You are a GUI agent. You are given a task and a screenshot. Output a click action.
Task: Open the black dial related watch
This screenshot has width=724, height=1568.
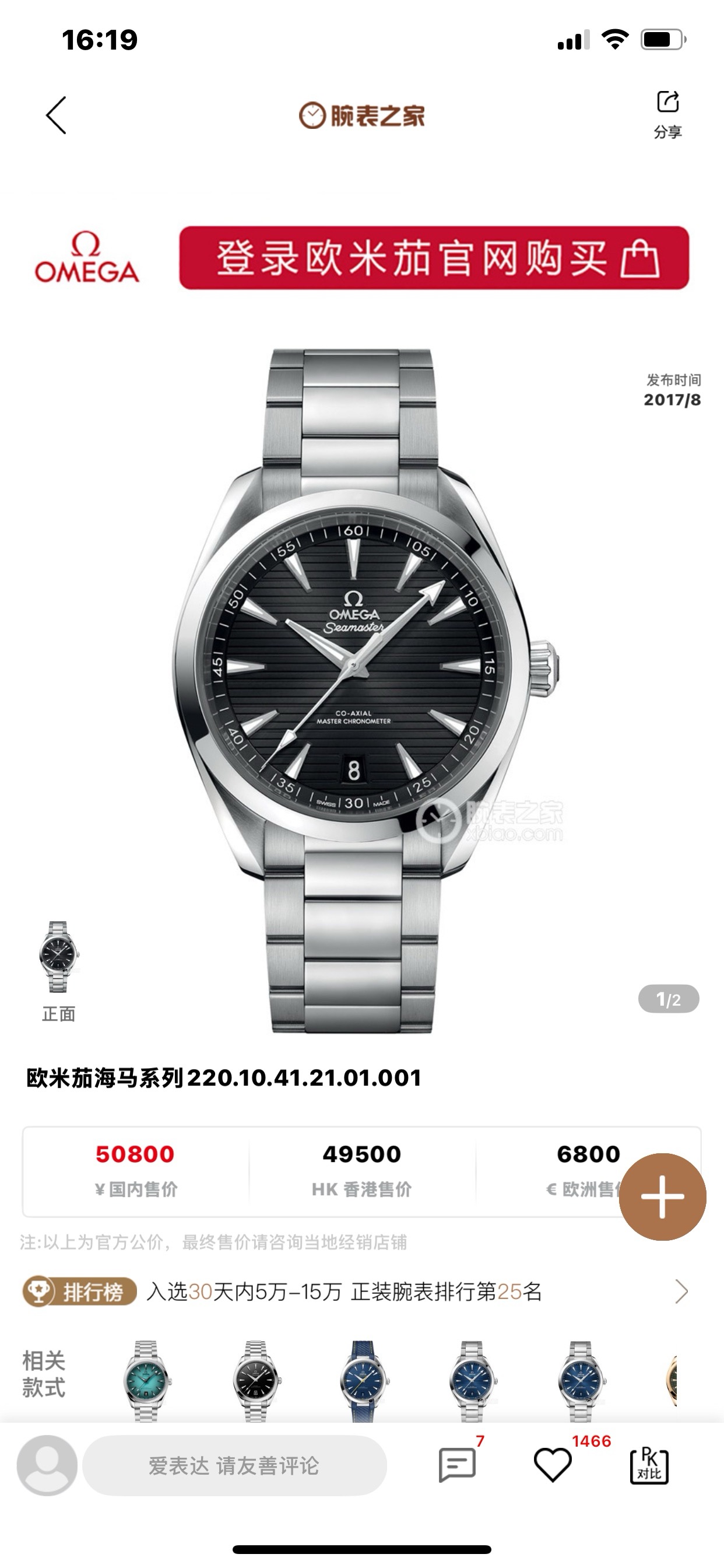pos(255,1380)
